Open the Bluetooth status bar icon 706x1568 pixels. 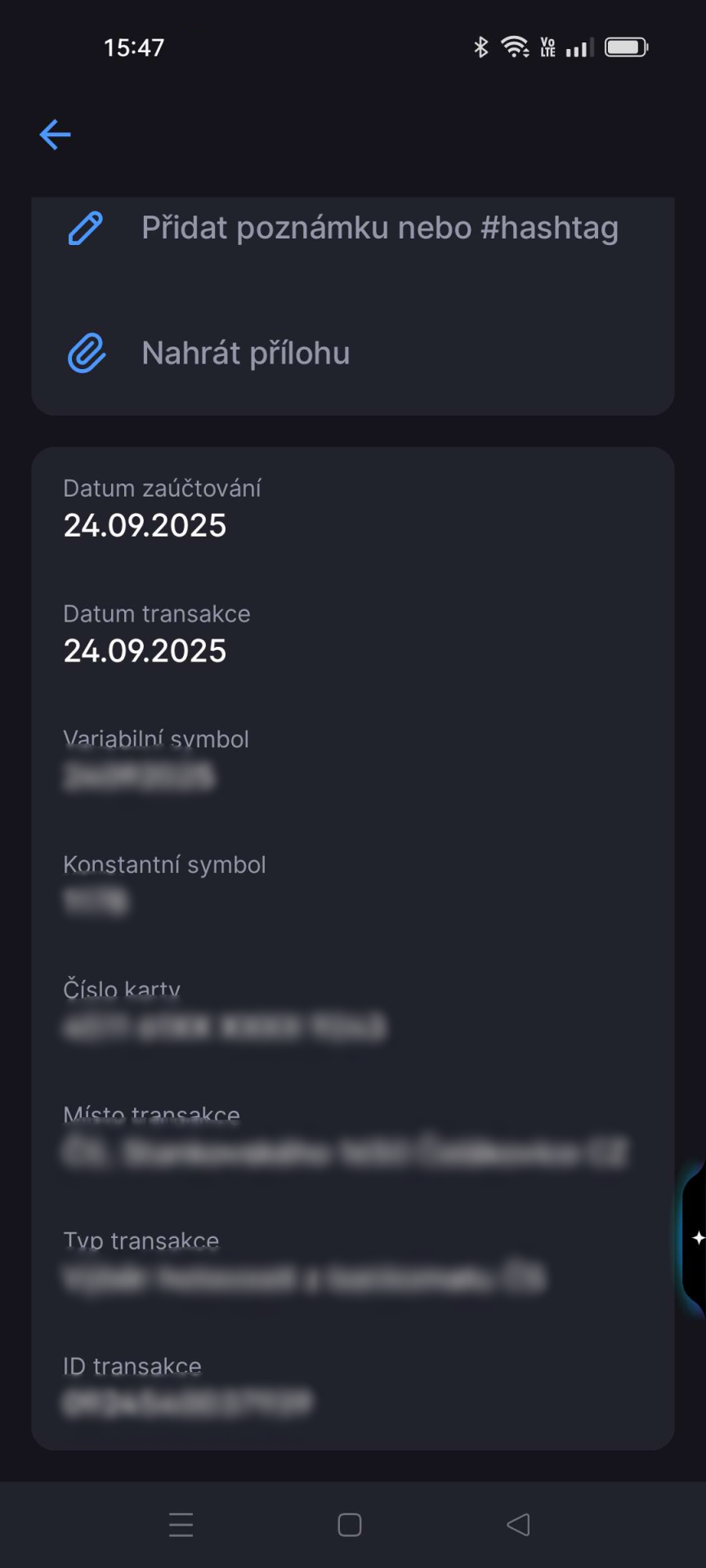[482, 47]
